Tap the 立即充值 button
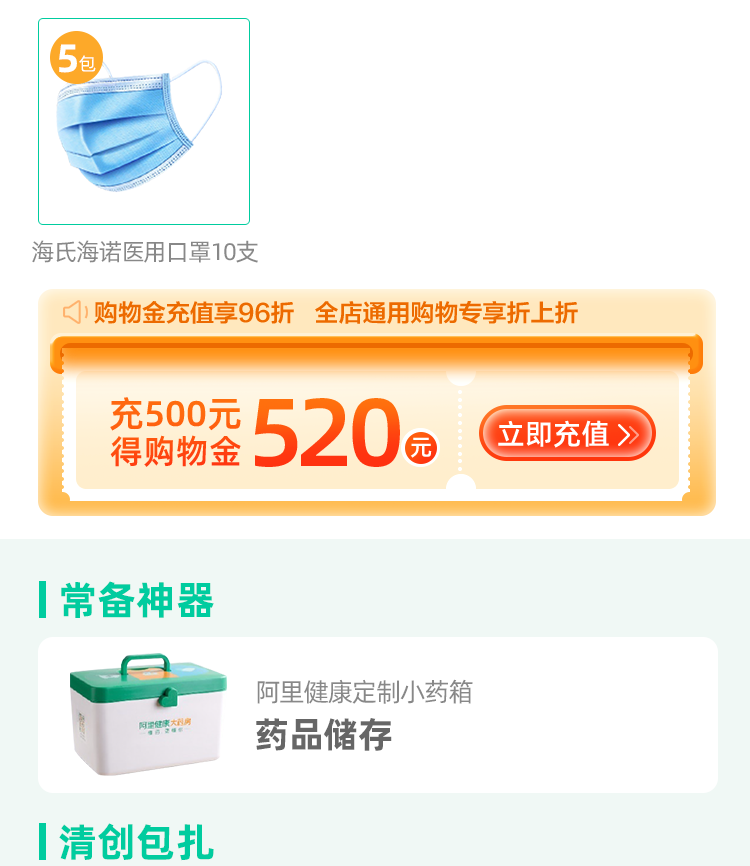Viewport: 750px width, 866px height. [567, 434]
